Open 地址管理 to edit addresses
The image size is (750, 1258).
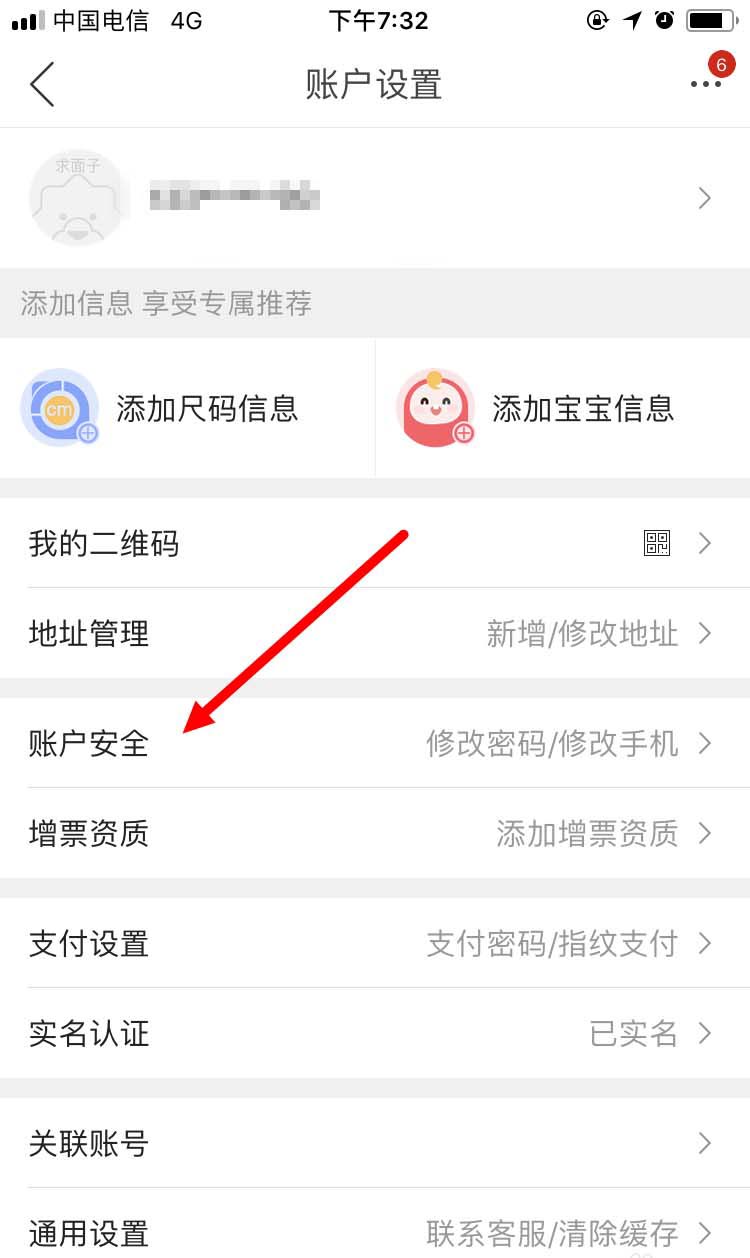pyautogui.click(x=375, y=634)
